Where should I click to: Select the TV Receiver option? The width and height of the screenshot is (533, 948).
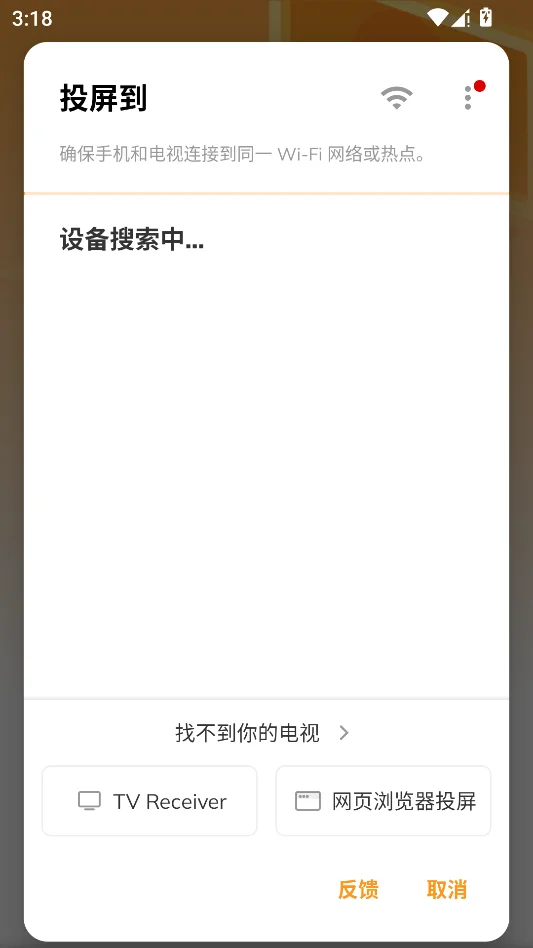[149, 801]
